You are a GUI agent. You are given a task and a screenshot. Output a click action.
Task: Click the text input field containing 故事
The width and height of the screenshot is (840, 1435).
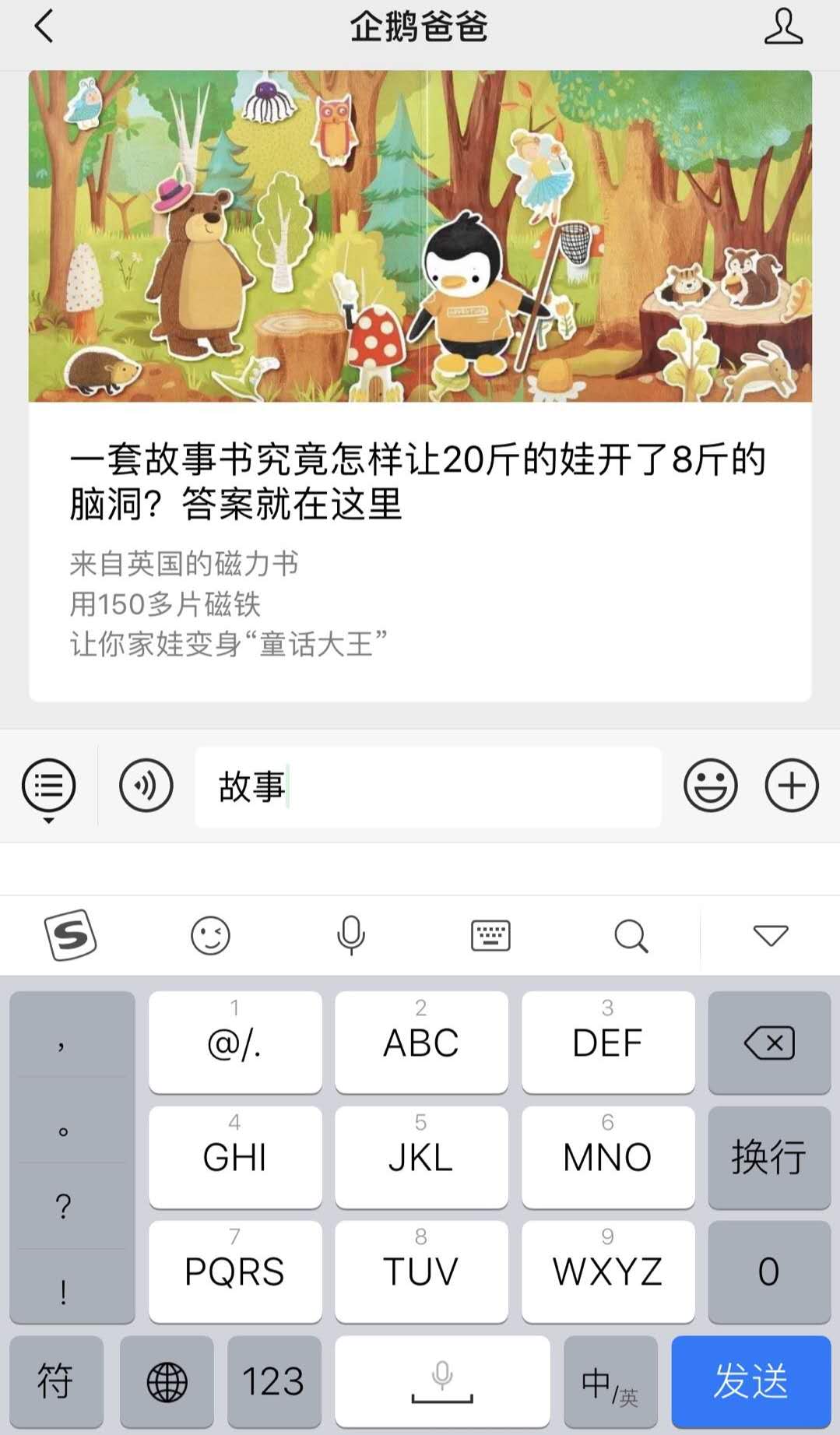pyautogui.click(x=428, y=786)
